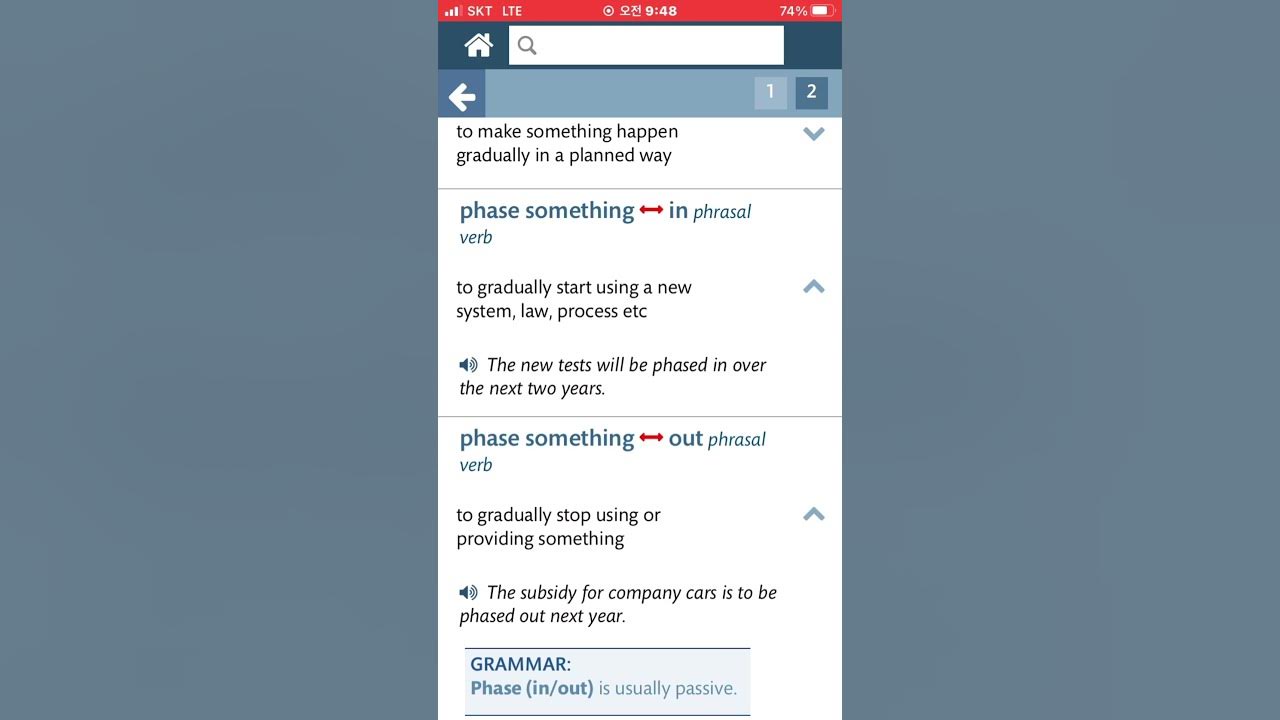Collapse the 'gradually stop using or providing' definition
This screenshot has height=720, width=1280.
tap(813, 515)
